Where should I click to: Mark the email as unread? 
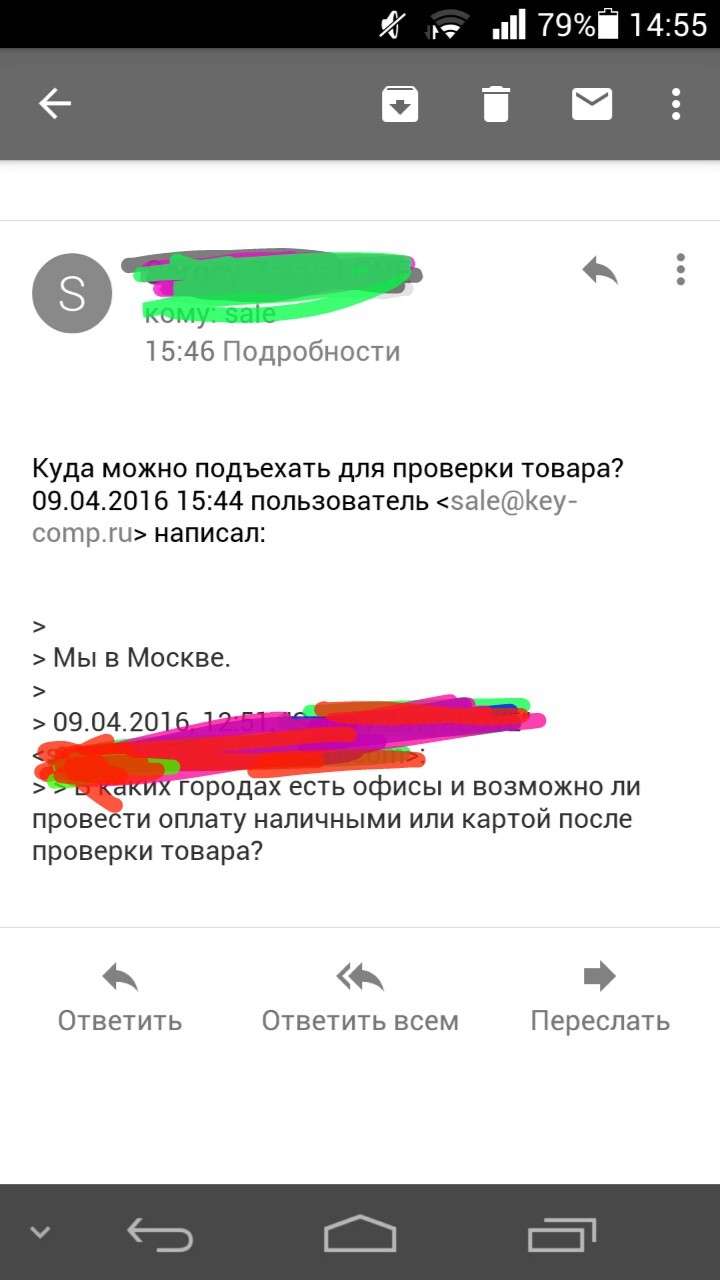pos(592,104)
